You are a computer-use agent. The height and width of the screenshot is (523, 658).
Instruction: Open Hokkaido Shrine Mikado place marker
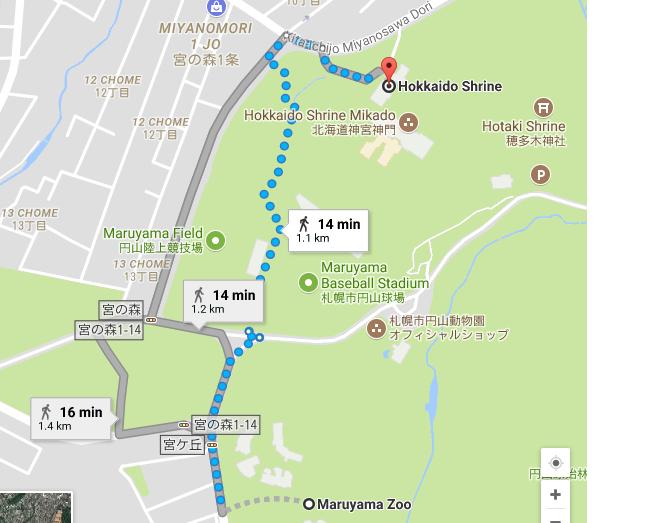click(x=408, y=122)
